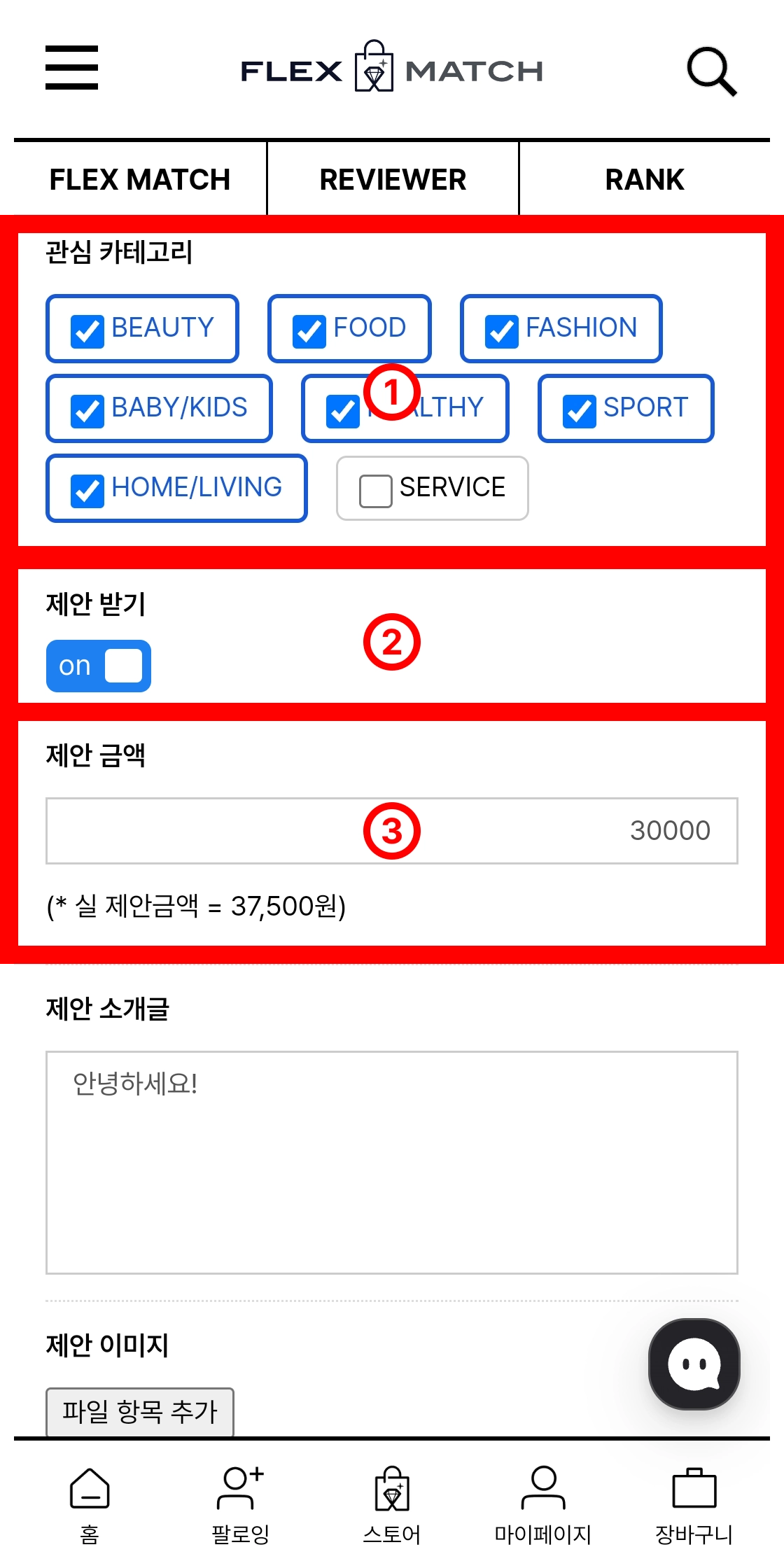Switch to the FLEX MATCH tab

tap(139, 179)
